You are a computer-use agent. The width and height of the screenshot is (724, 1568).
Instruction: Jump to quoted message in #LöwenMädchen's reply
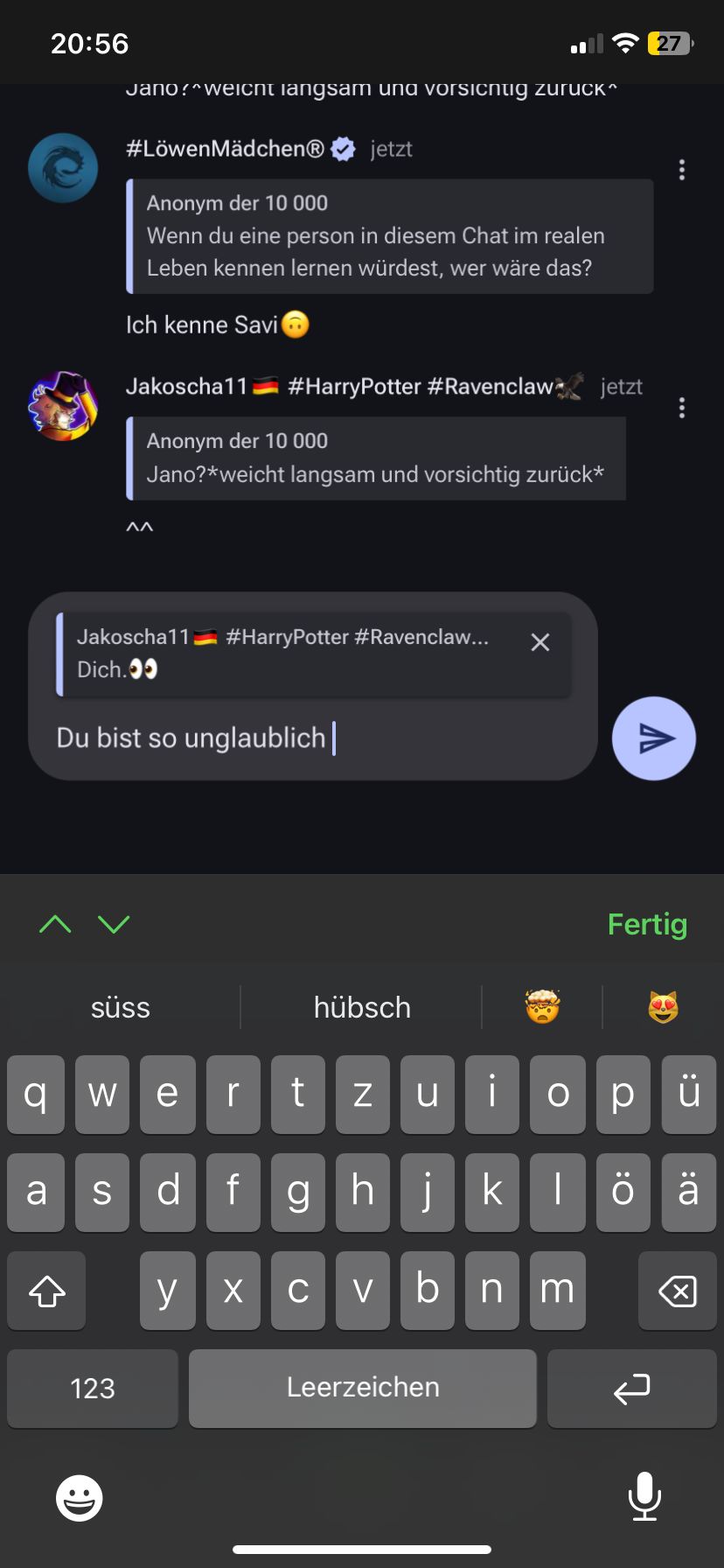click(389, 236)
